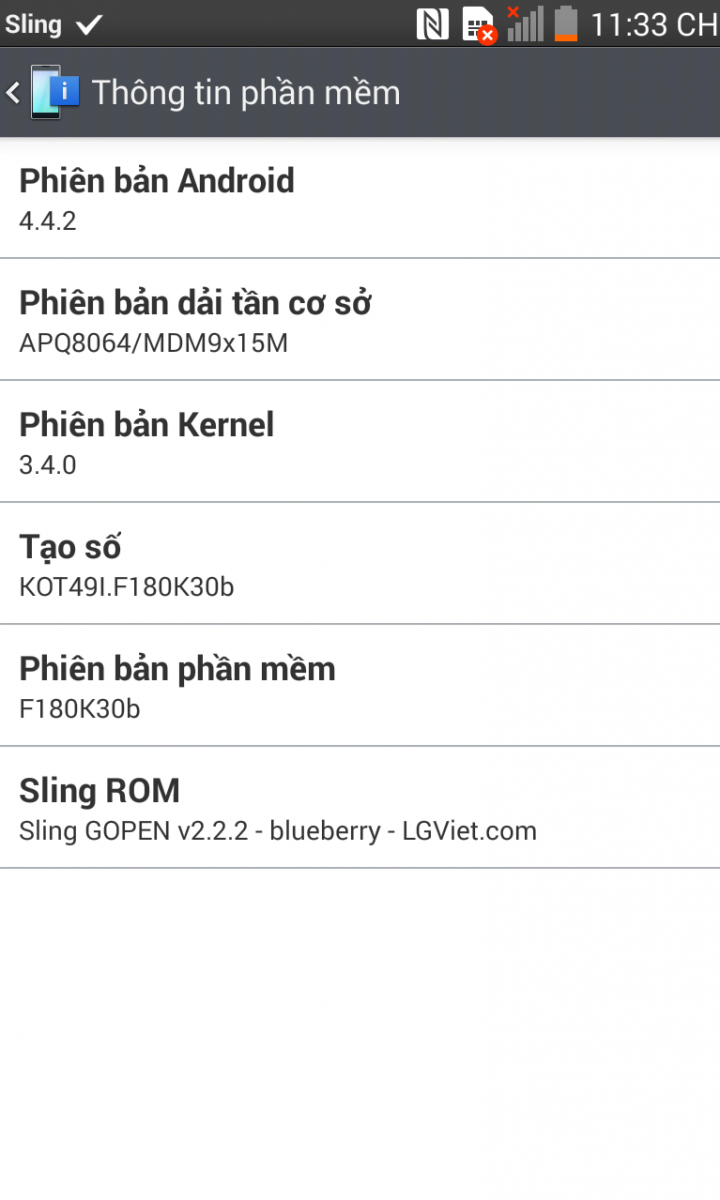Image resolution: width=720 pixels, height=1200 pixels.
Task: Open the Sling ROM entry
Action: pyautogui.click(x=360, y=809)
